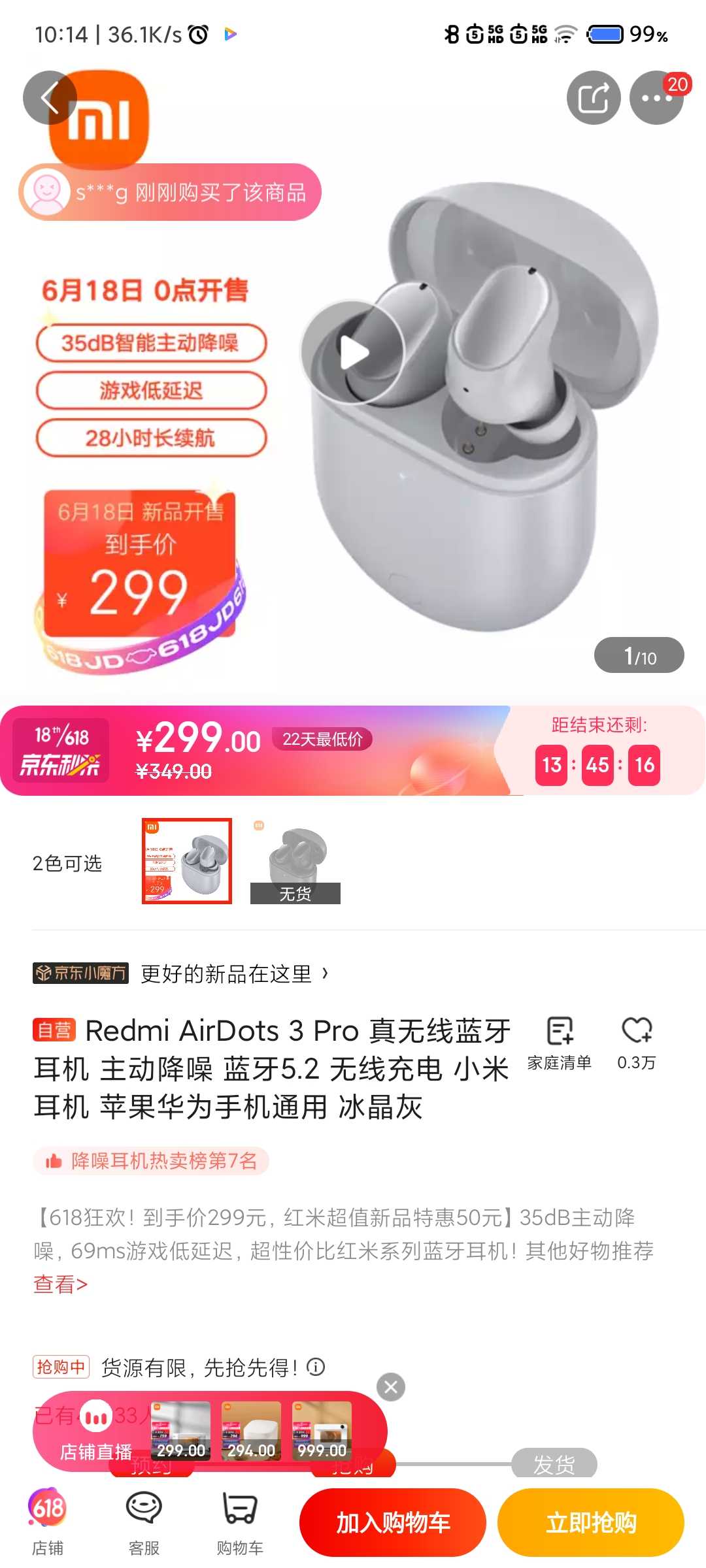The image size is (706, 1568).
Task: Open 店铺直播 store livestream
Action: (x=96, y=1432)
